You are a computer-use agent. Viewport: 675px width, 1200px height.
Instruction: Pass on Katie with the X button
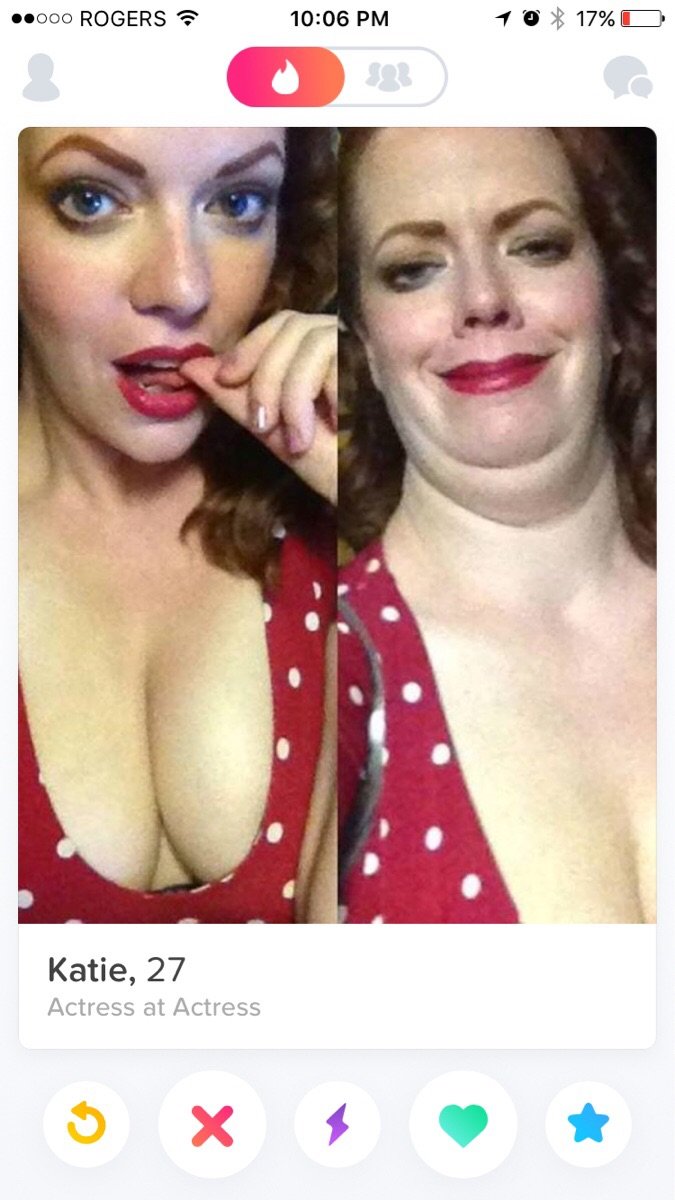pyautogui.click(x=212, y=1125)
